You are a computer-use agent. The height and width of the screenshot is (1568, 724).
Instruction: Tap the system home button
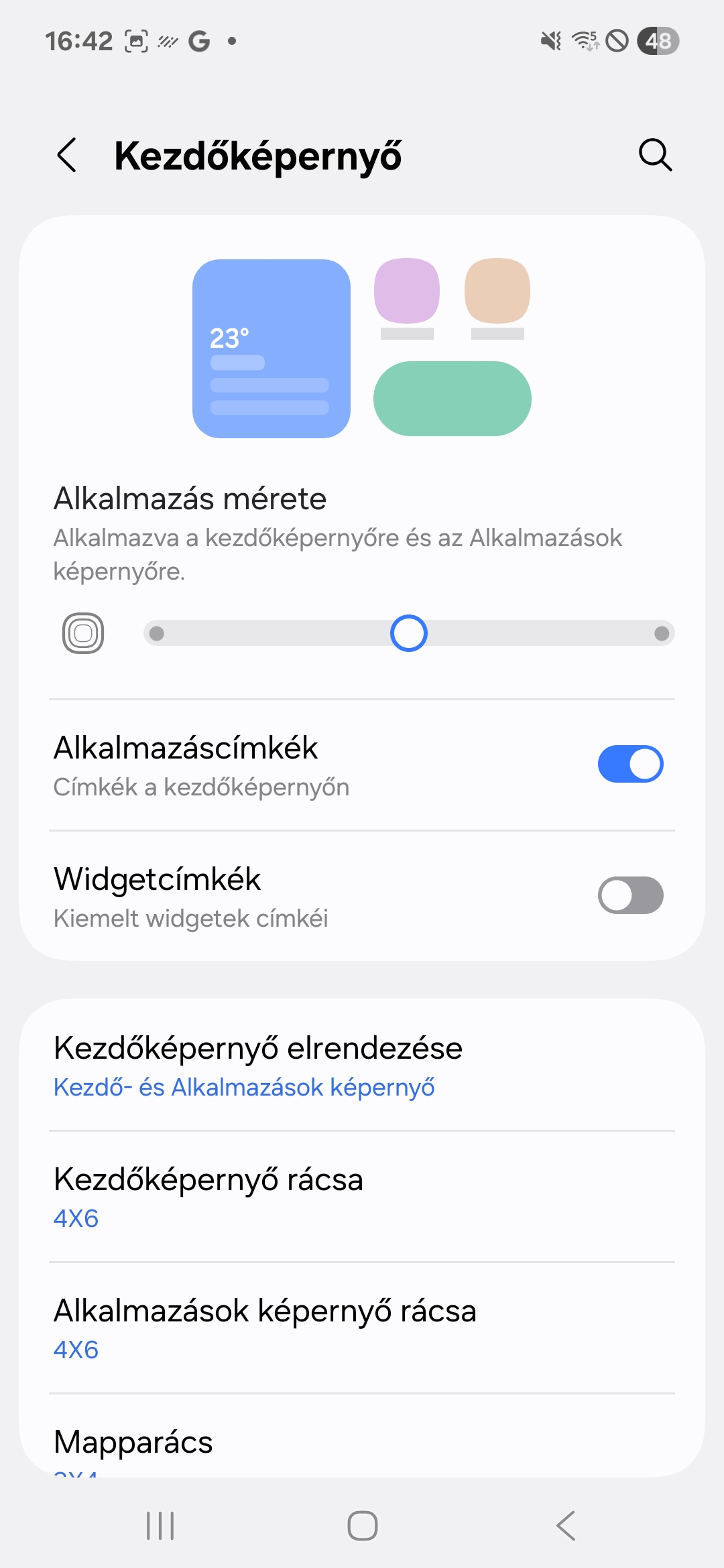(362, 1526)
